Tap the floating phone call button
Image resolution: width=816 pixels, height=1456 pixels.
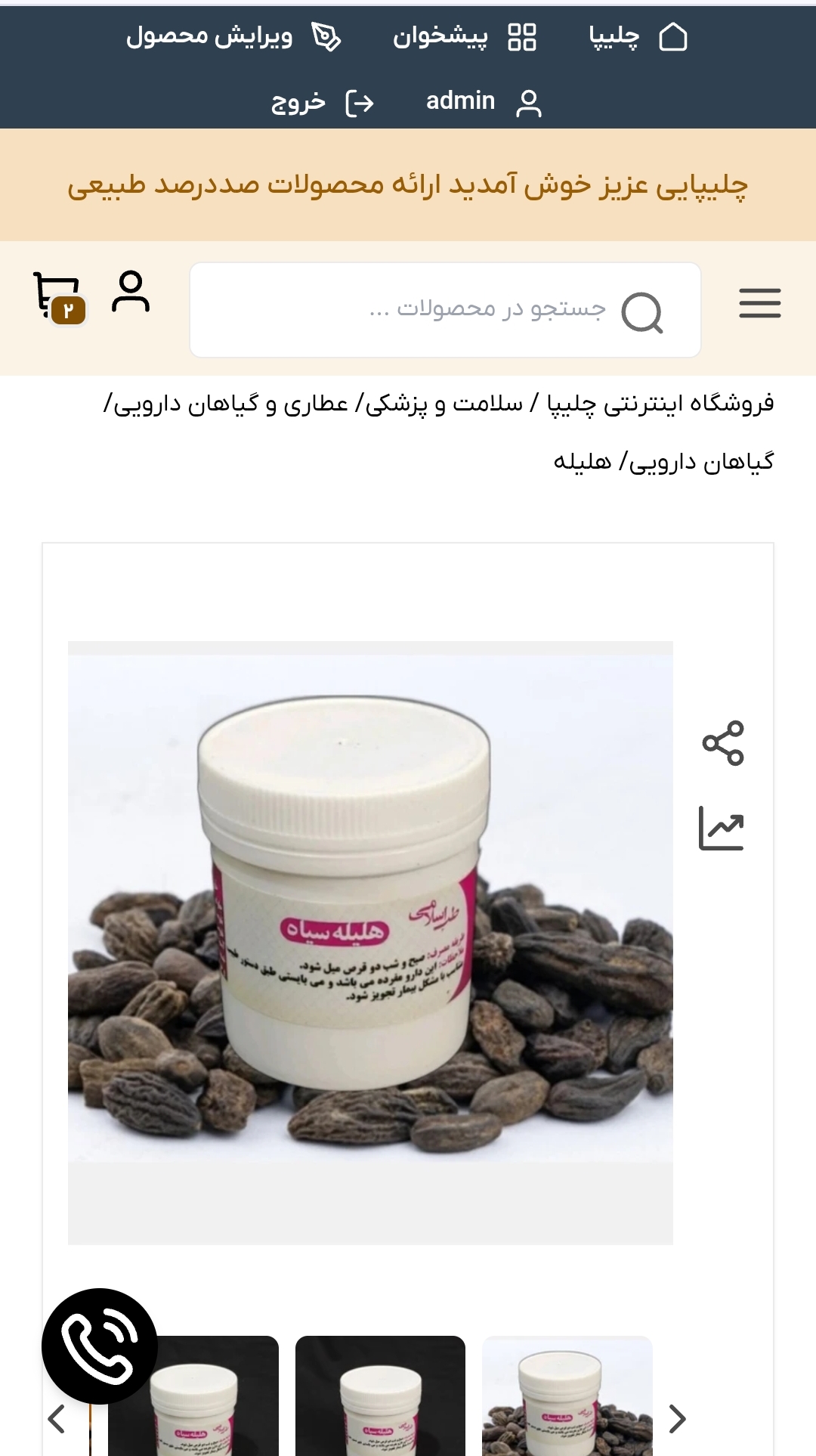pos(100,1346)
